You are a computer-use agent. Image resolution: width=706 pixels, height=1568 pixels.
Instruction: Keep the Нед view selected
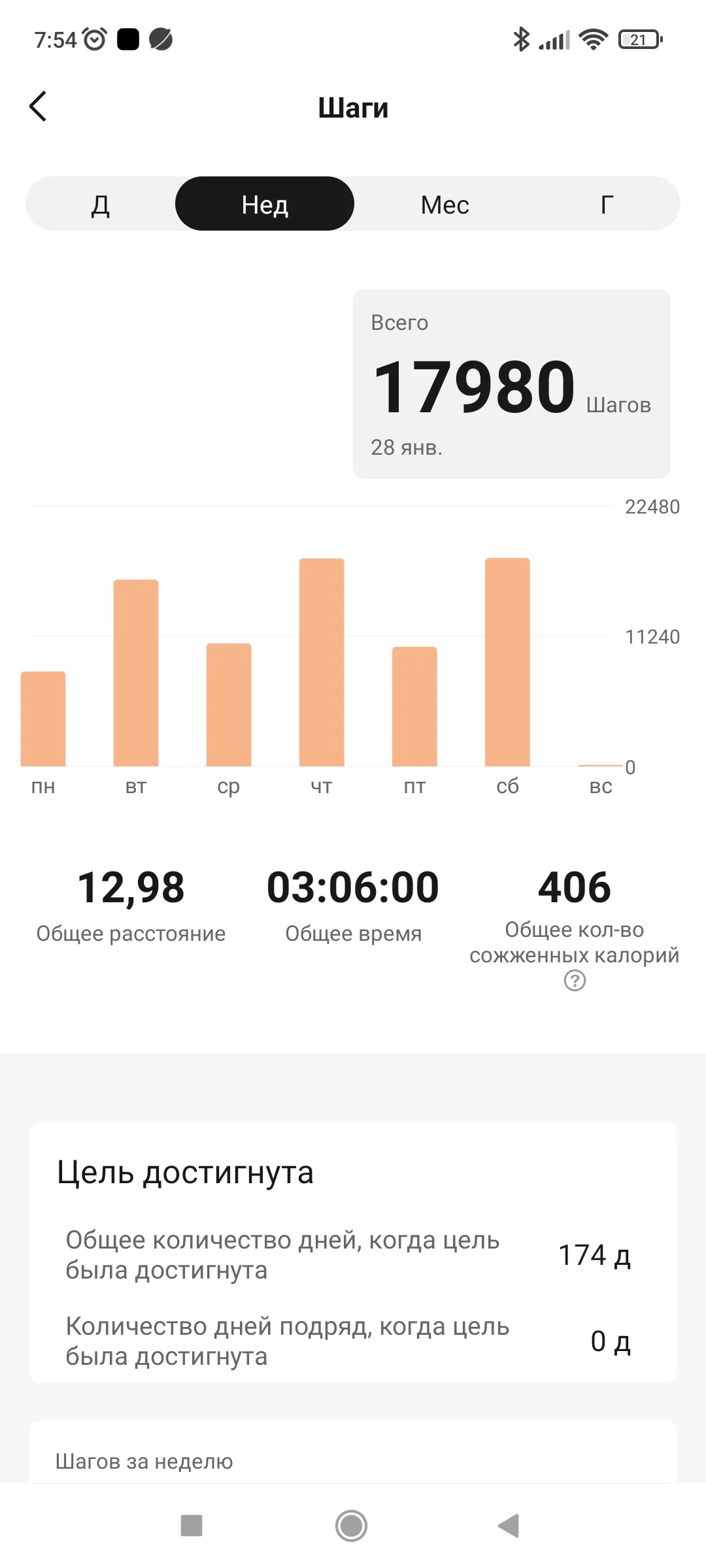click(x=265, y=204)
